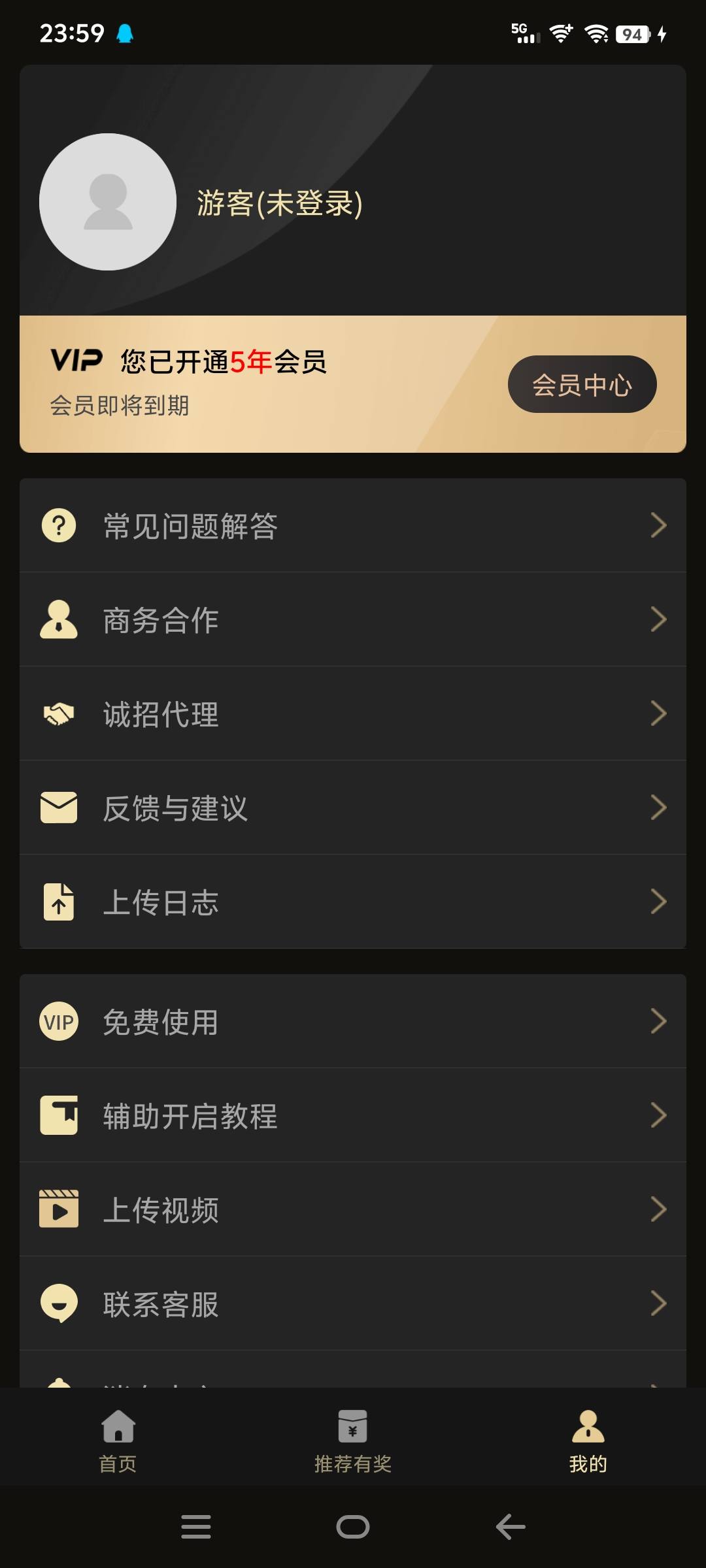The height and width of the screenshot is (1568, 706).
Task: Open 上传视频 upload video
Action: pyautogui.click(x=353, y=1210)
